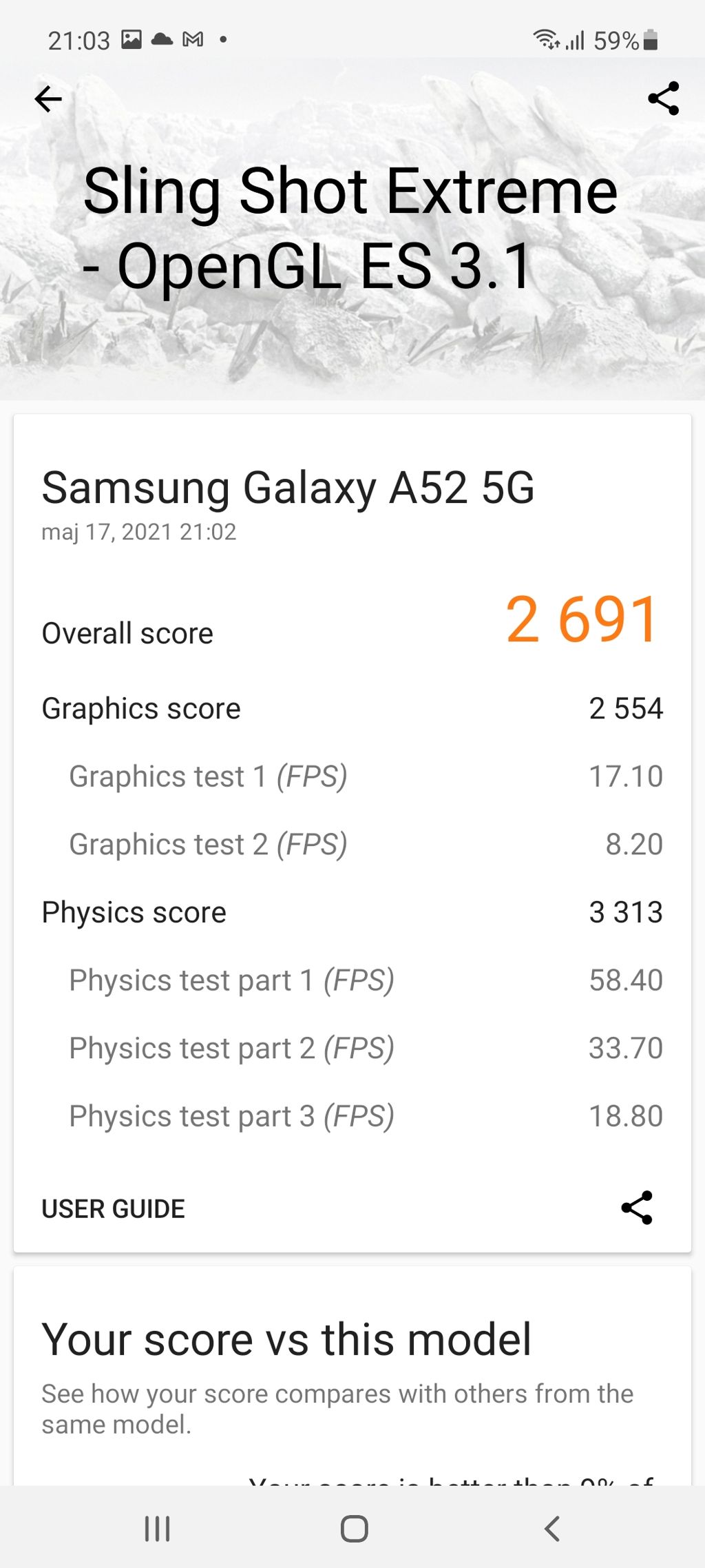Tap the system back button in navigation bar
The width and height of the screenshot is (705, 1568).
coord(551,1529)
